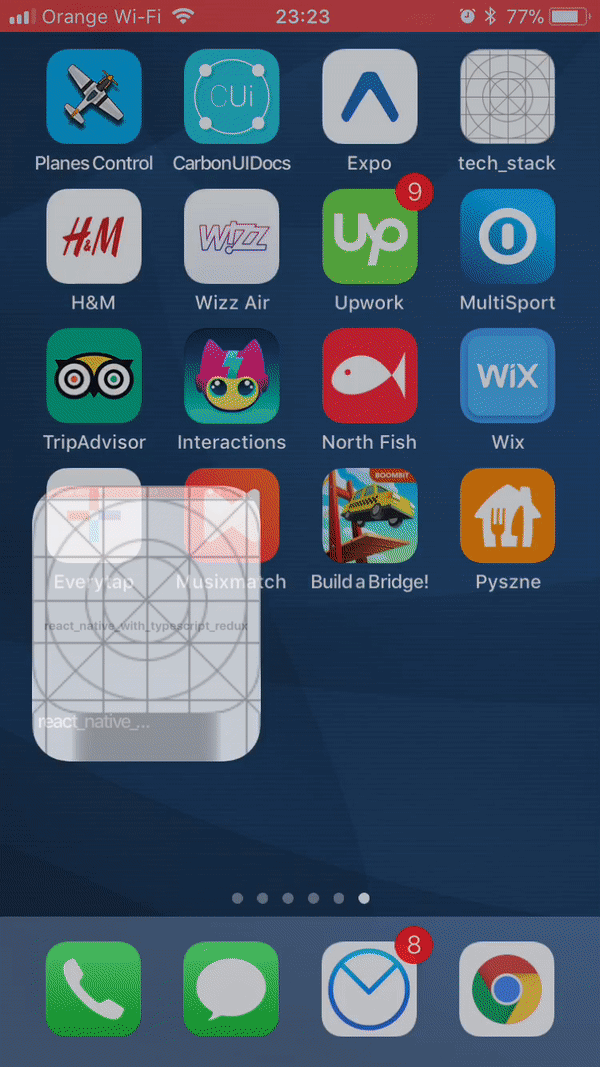The image size is (600, 1067).
Task: Launch the tech_stack app
Action: [x=507, y=97]
